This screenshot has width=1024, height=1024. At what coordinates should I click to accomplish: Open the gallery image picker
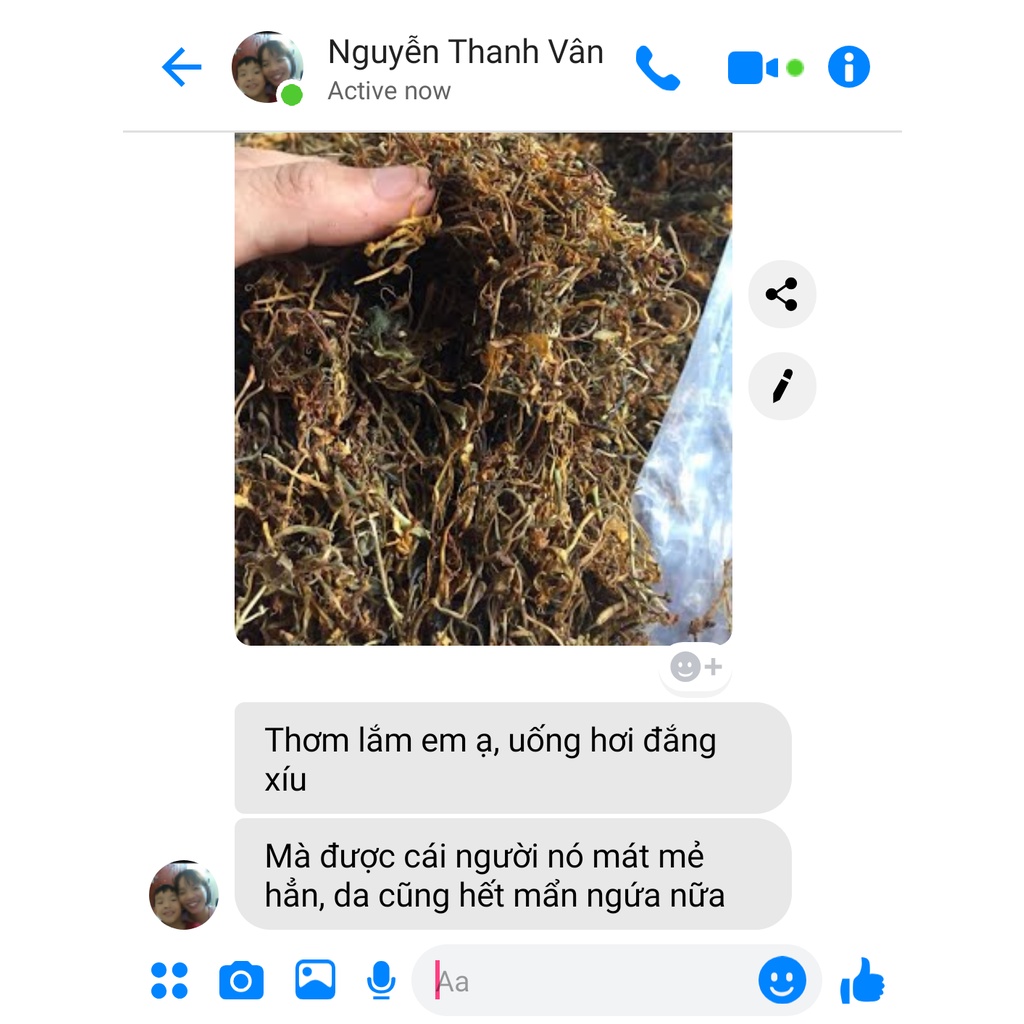point(315,980)
